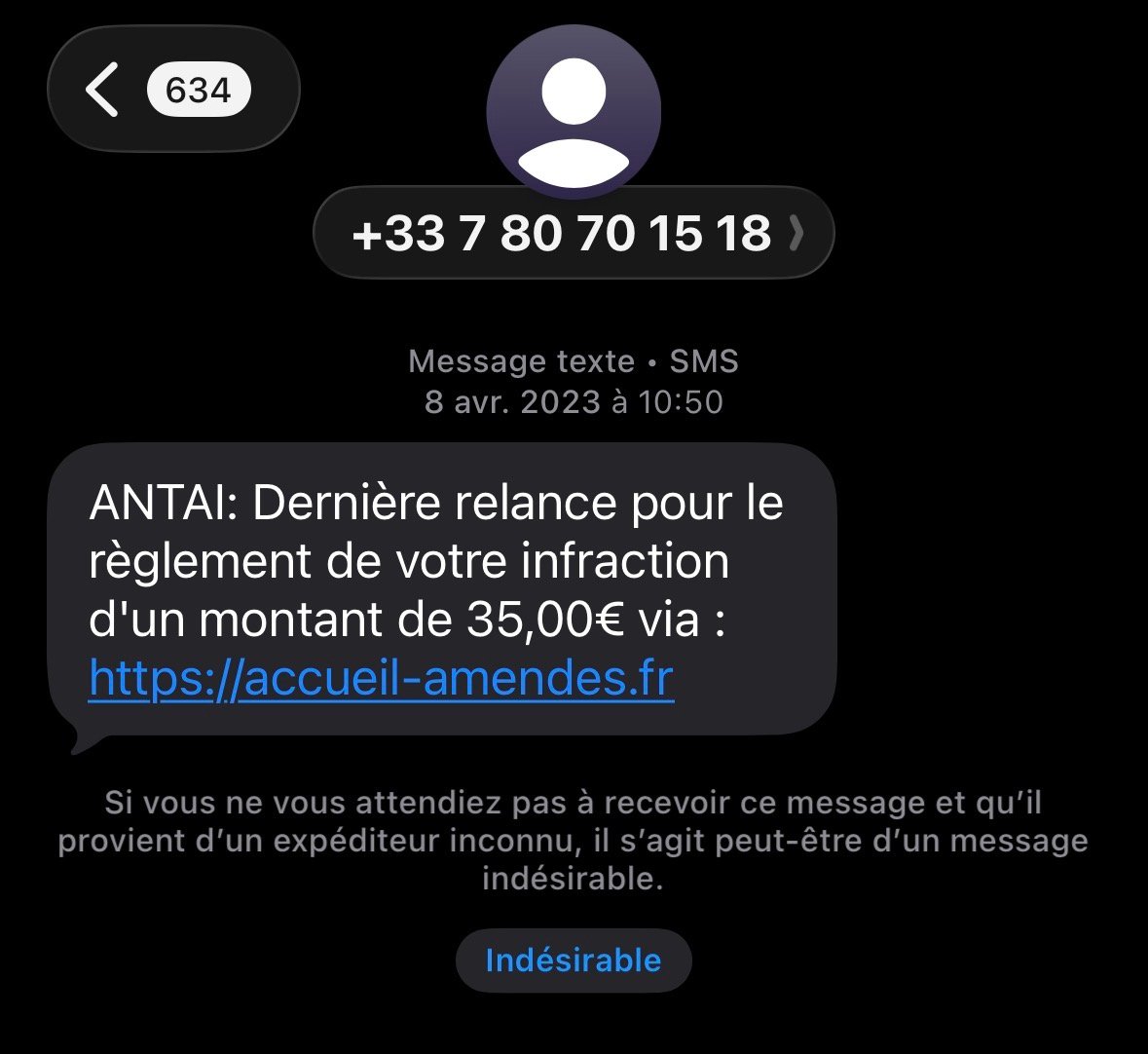The image size is (1148, 1054).
Task: Open contact details for +33 7 80 70 15 18
Action: click(573, 234)
